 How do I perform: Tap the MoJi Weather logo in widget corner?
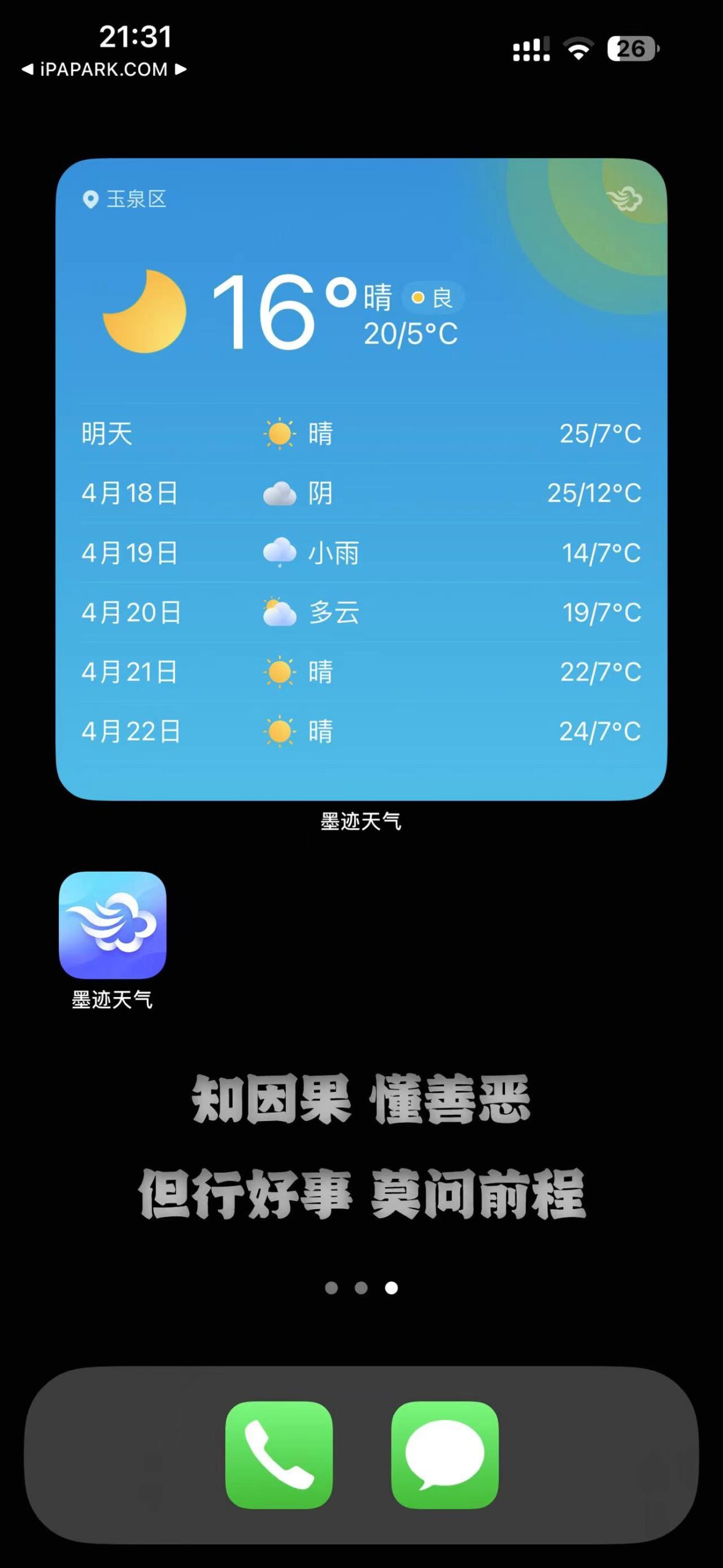pyautogui.click(x=625, y=197)
